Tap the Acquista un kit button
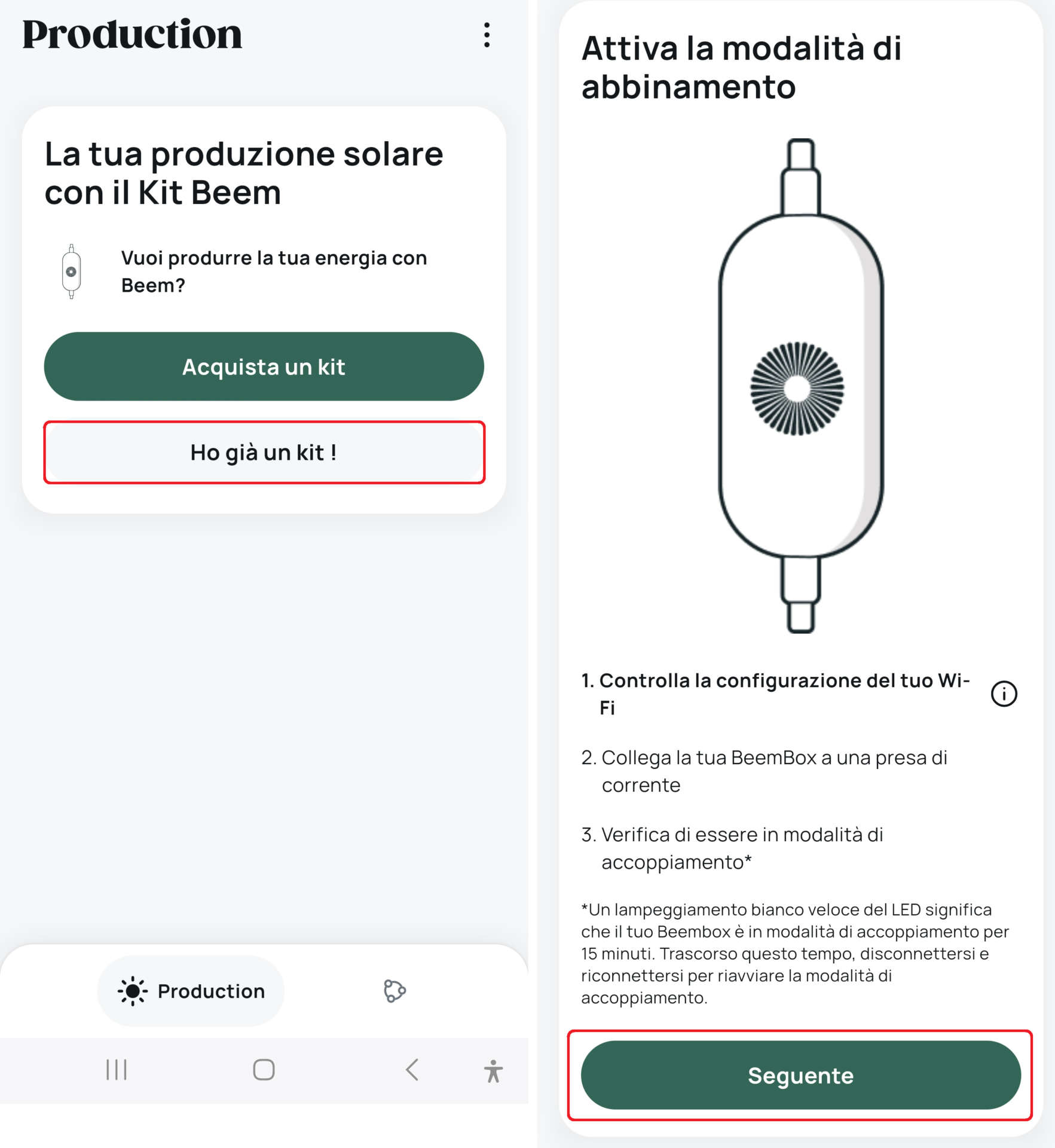This screenshot has width=1055, height=1148. pos(264,367)
